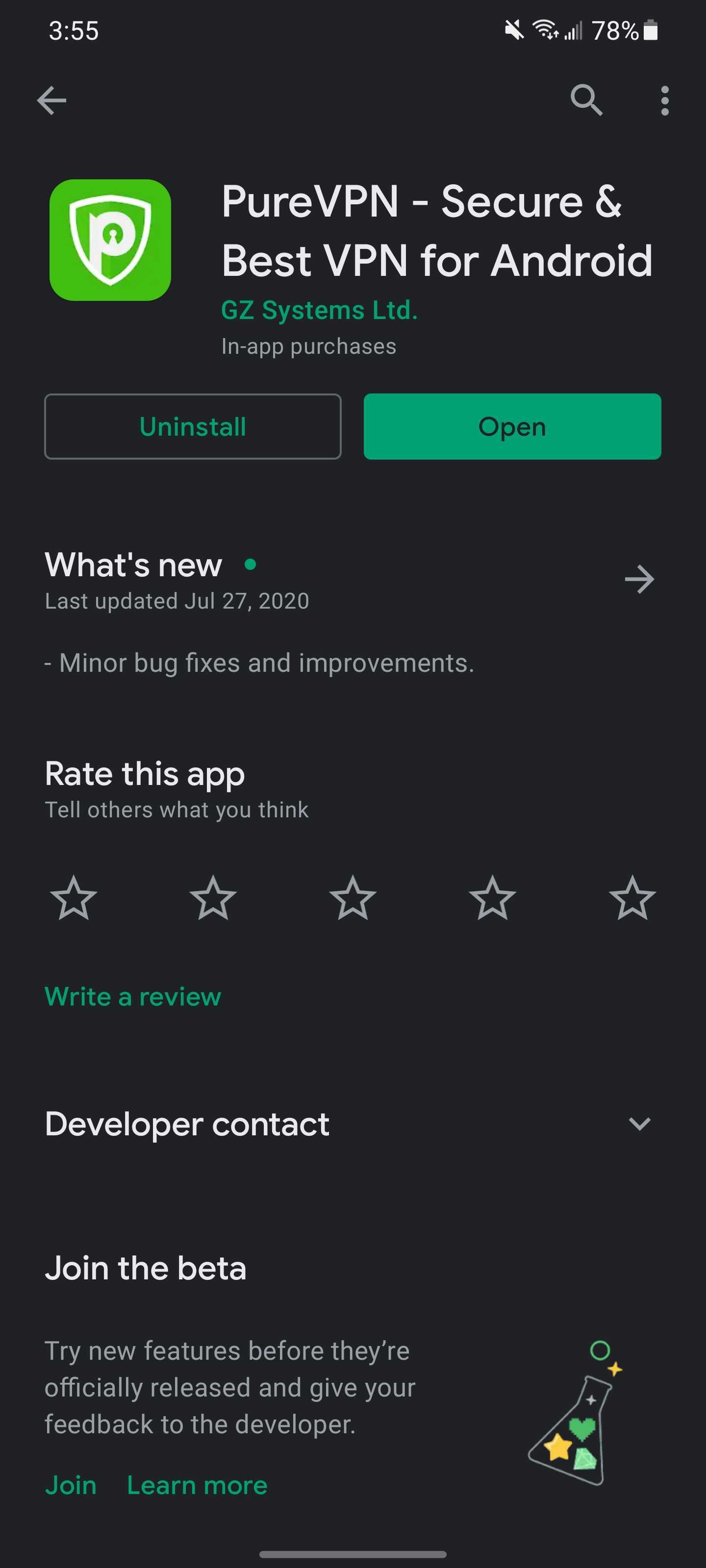Image resolution: width=706 pixels, height=1568 pixels.
Task: Go back using the top arrow
Action: [52, 100]
